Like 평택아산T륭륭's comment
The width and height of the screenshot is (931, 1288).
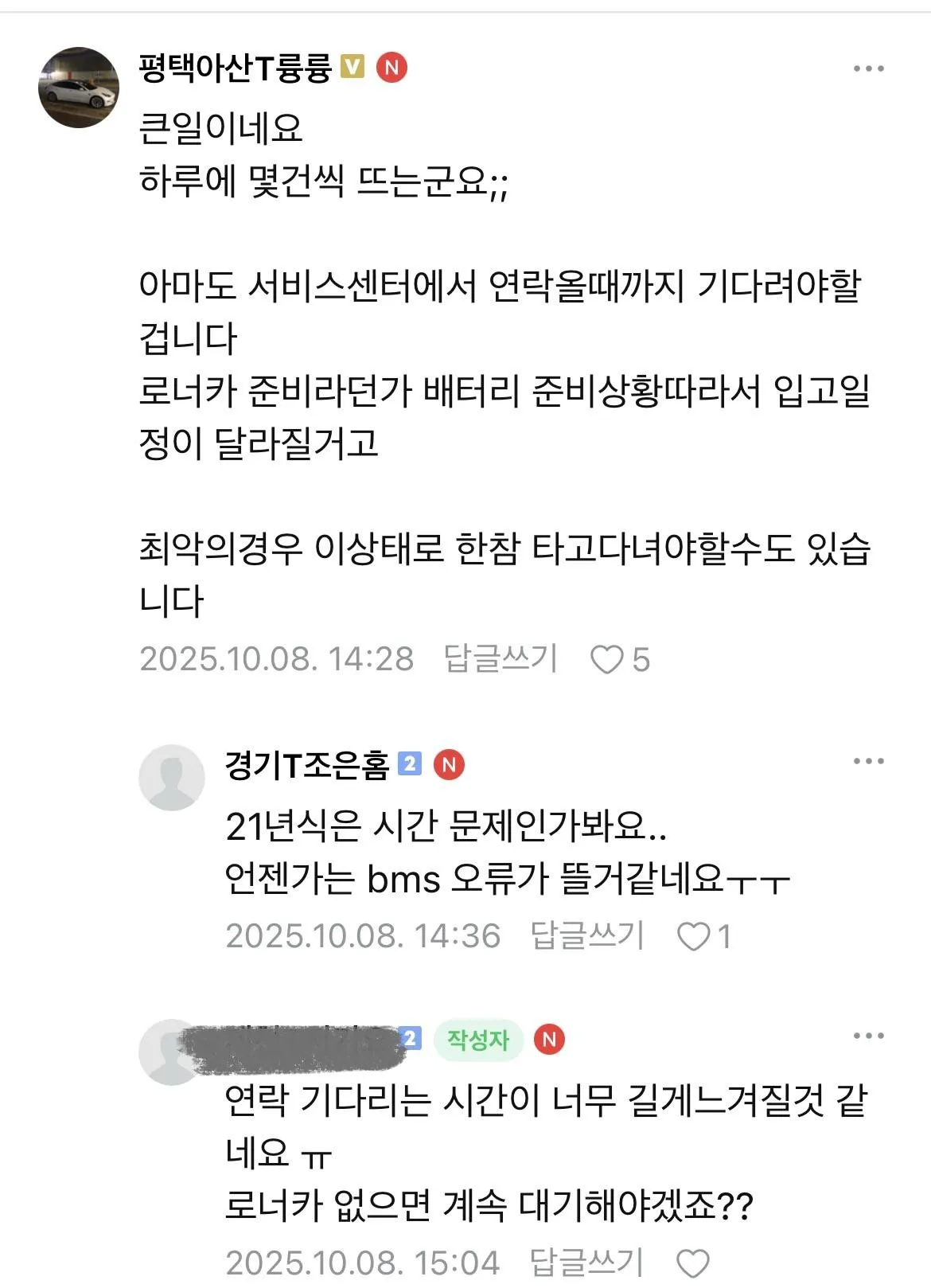(x=607, y=659)
